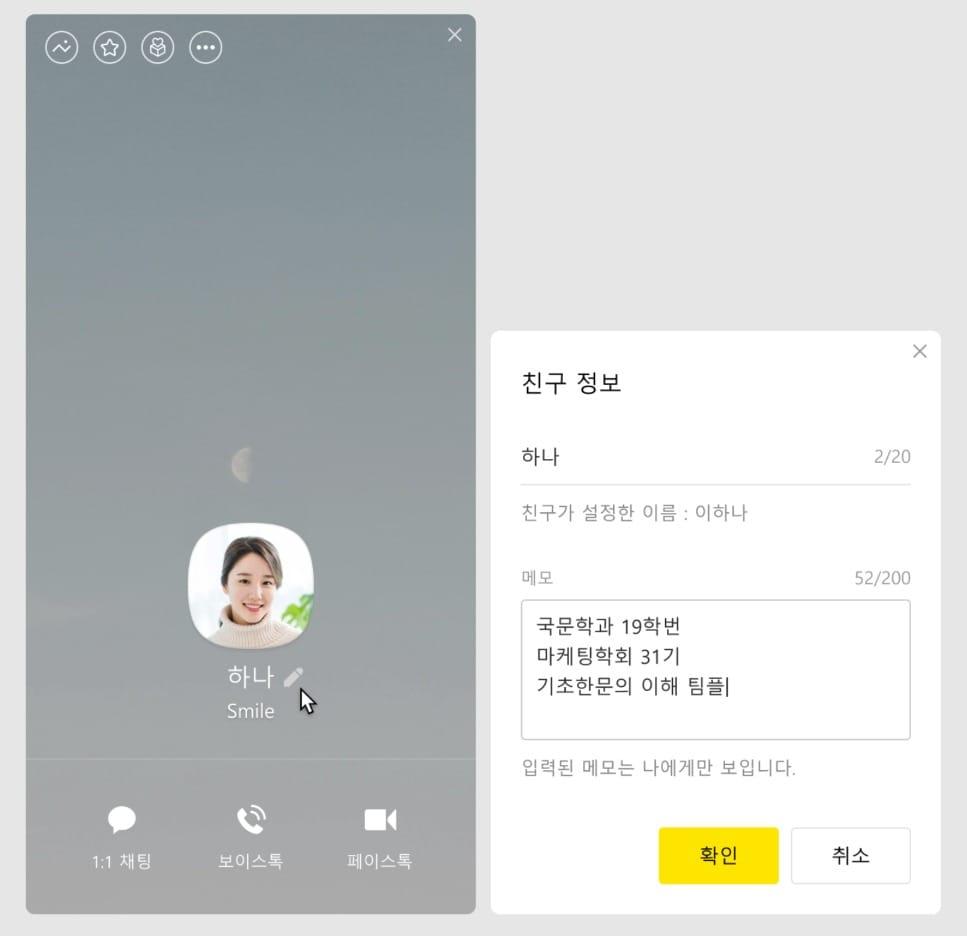Open the three-dot more options menu
Viewport: 967px width, 936px height.
point(206,47)
